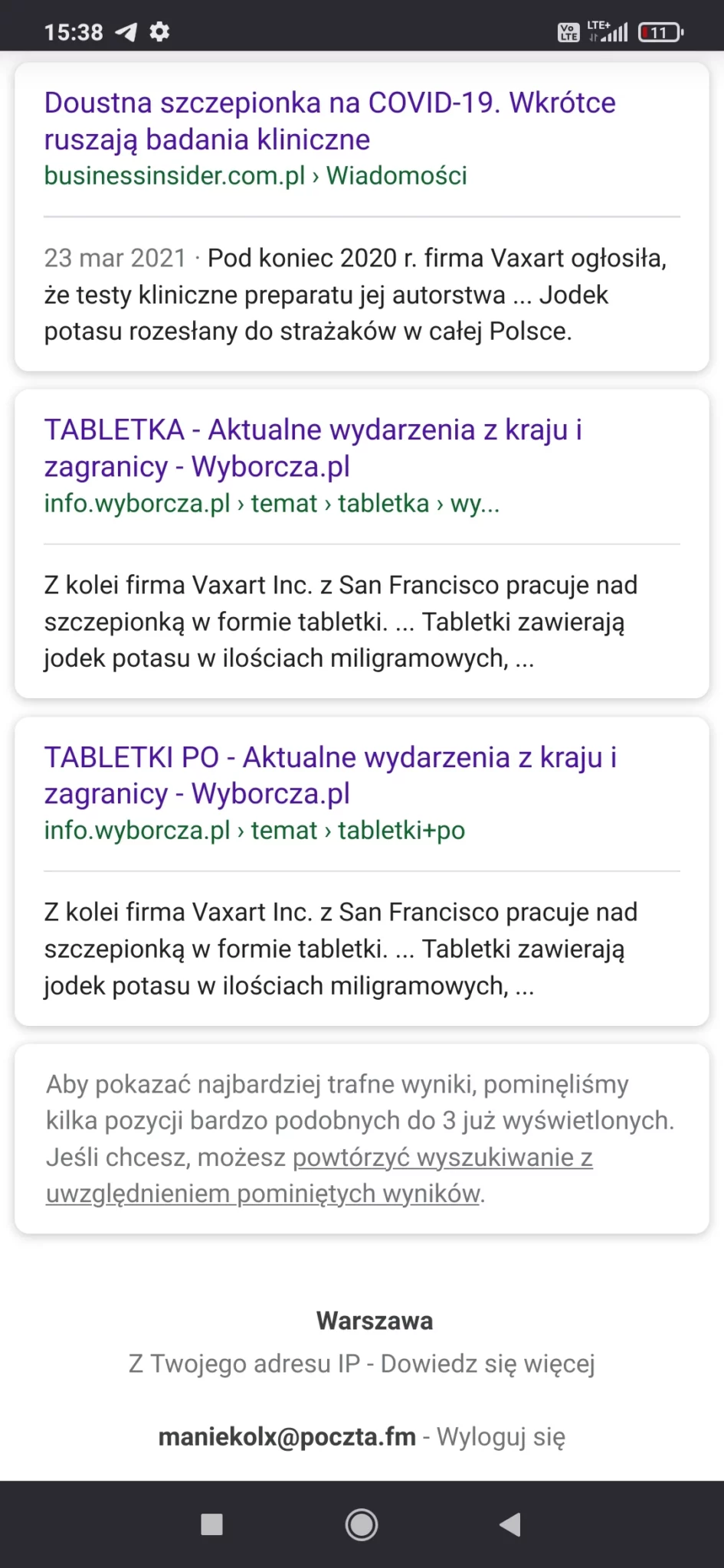724x1568 pixels.
Task: Tap Dowiedz się więcej about location
Action: 487,1364
